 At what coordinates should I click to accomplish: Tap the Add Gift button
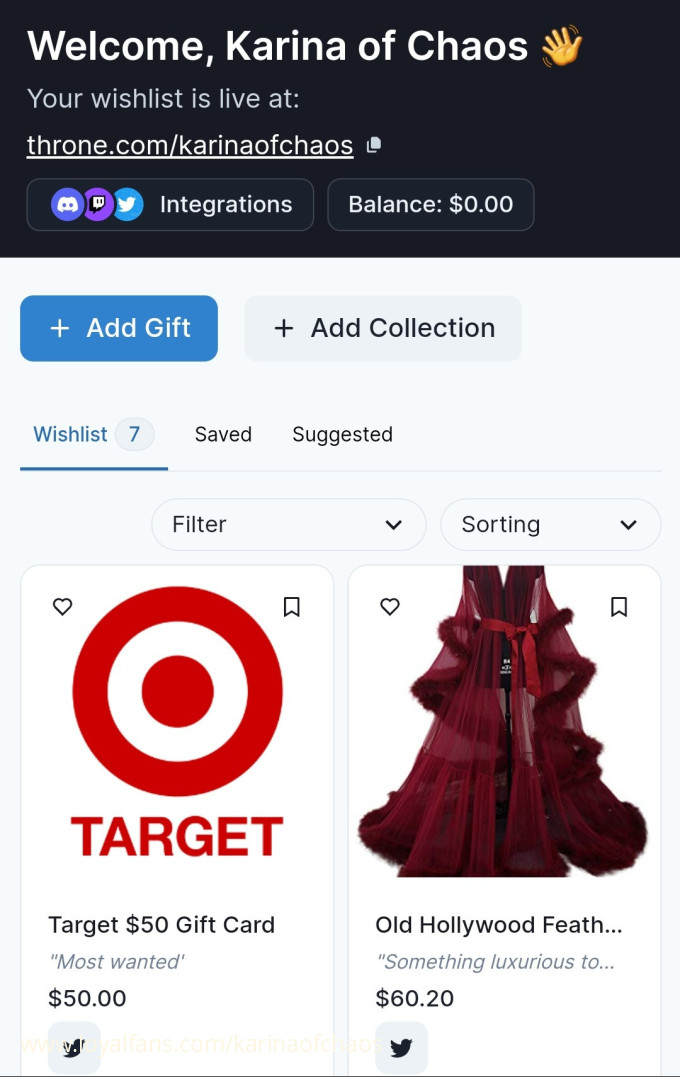pyautogui.click(x=119, y=328)
